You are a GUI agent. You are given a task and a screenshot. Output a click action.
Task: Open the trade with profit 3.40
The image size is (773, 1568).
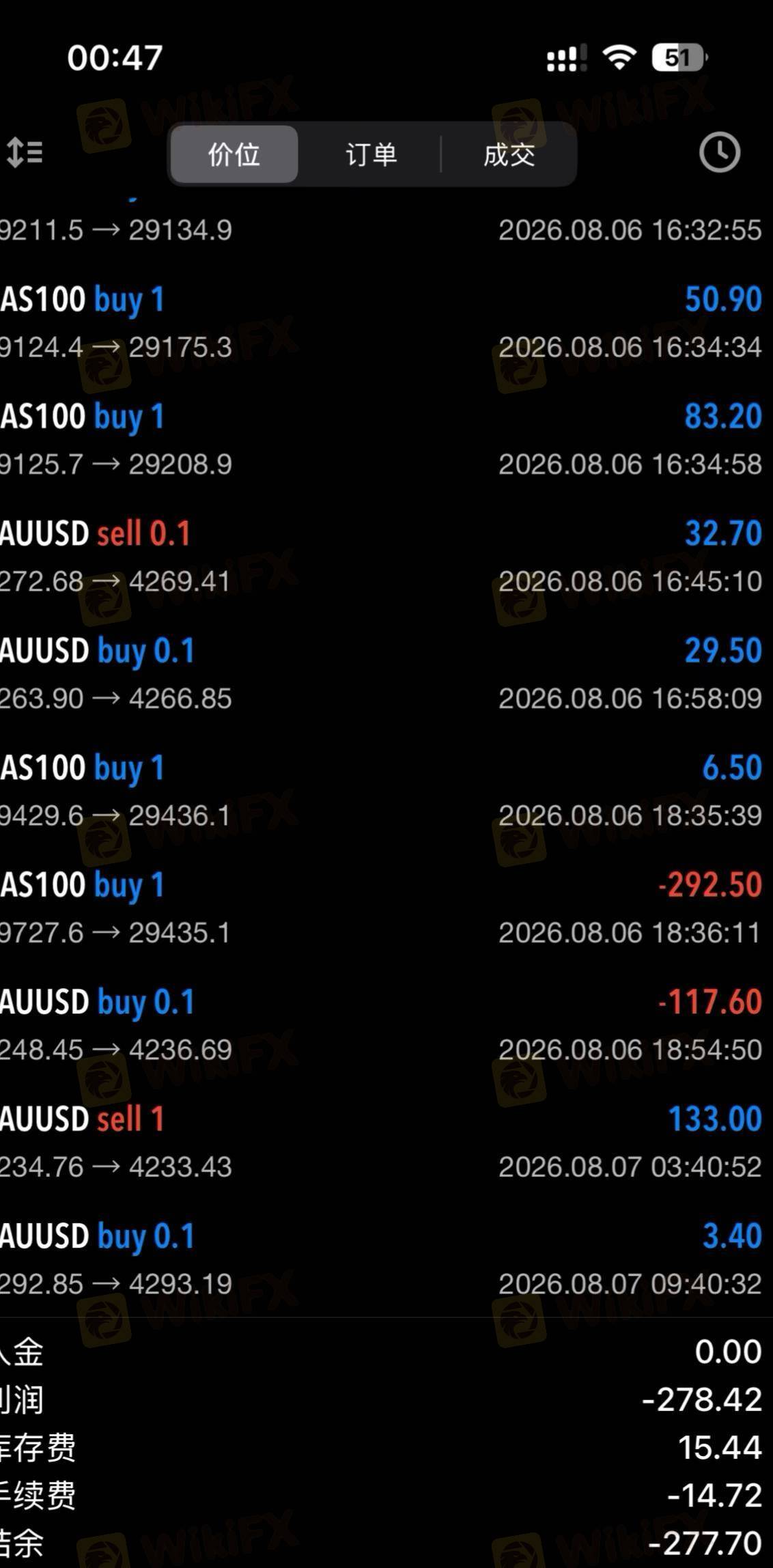[386, 1259]
